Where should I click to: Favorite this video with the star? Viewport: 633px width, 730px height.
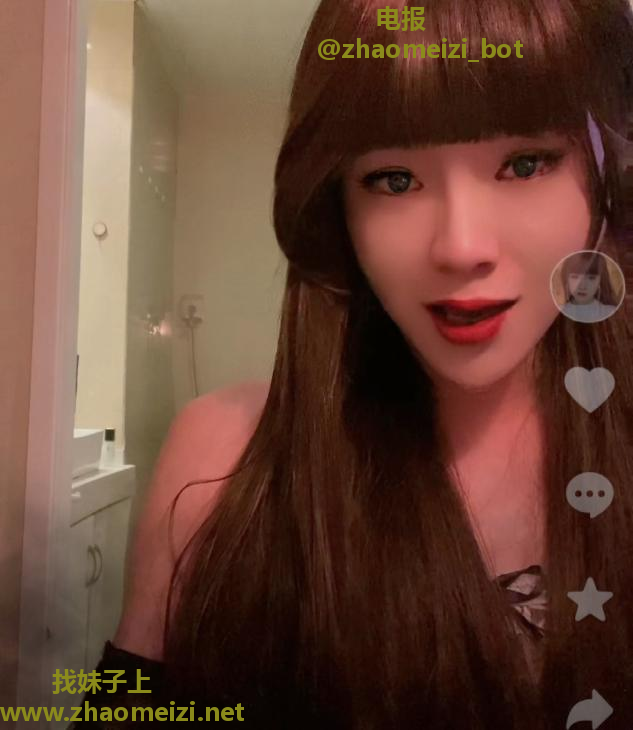tap(590, 599)
